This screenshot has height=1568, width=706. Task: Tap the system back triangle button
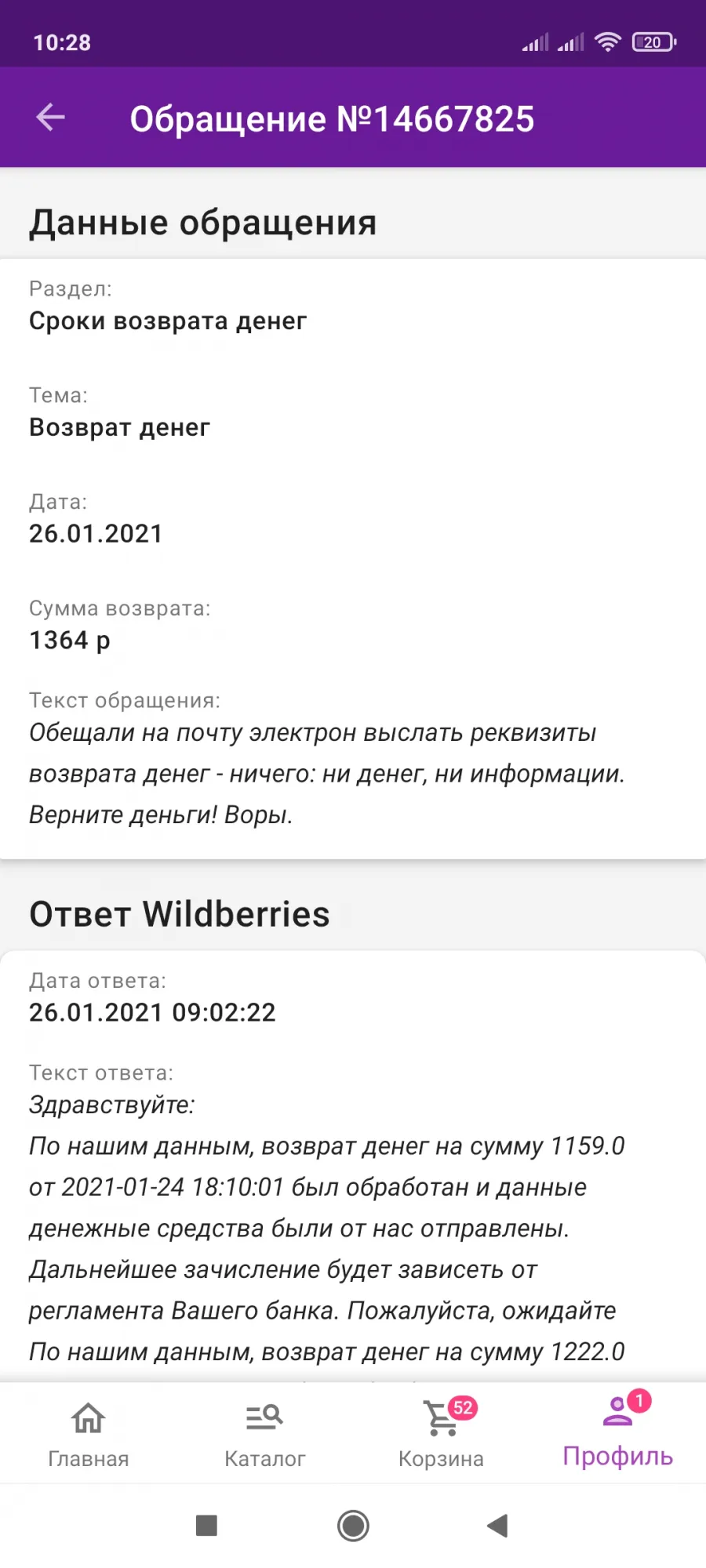click(x=497, y=1526)
